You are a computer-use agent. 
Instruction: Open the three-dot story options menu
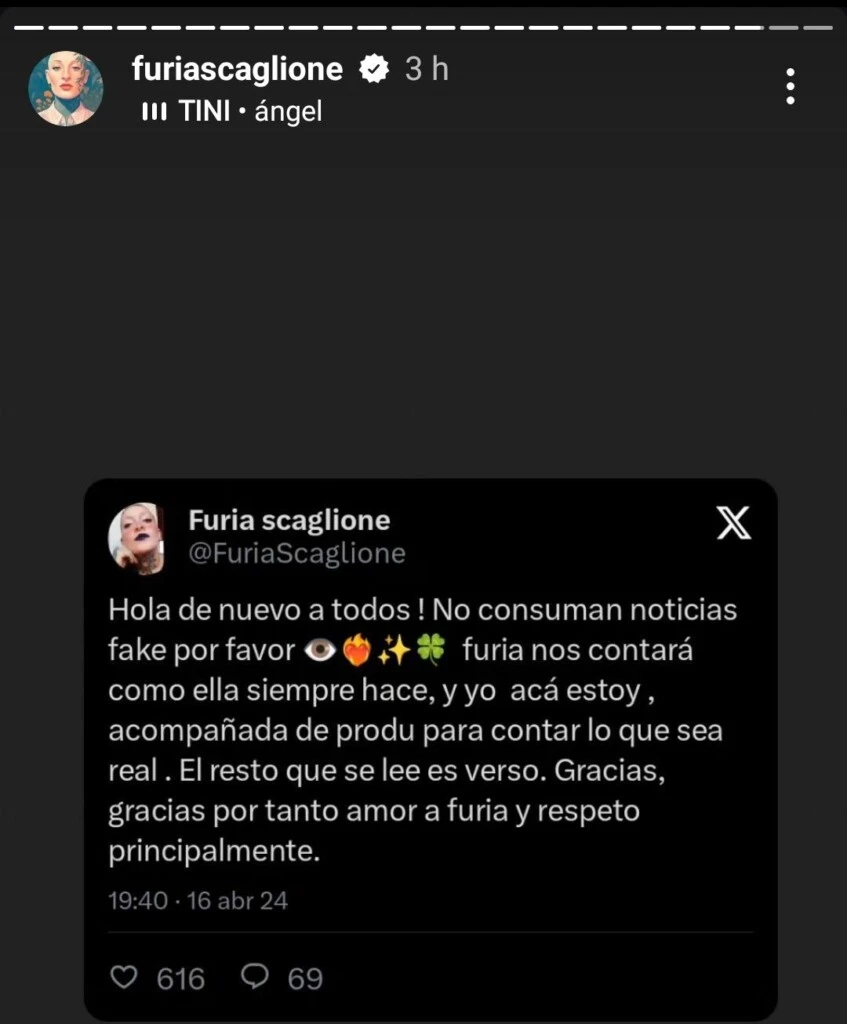click(790, 87)
